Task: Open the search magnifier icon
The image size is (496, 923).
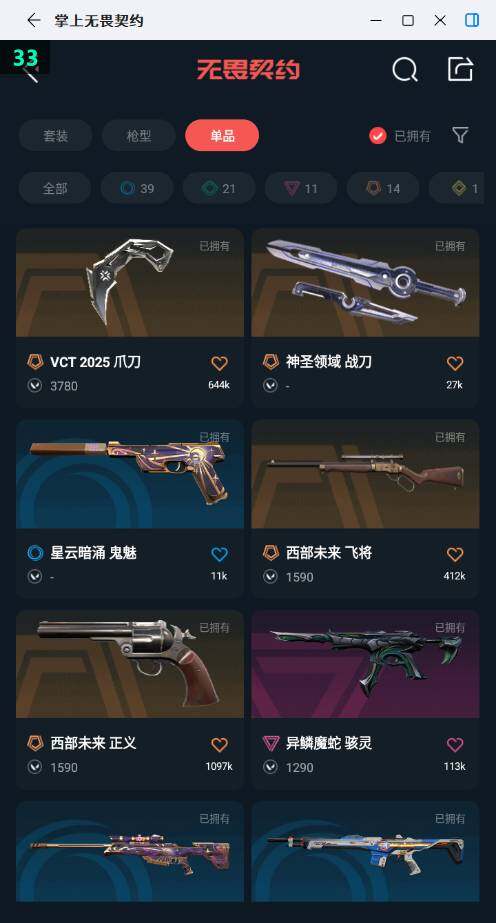Action: click(x=405, y=69)
